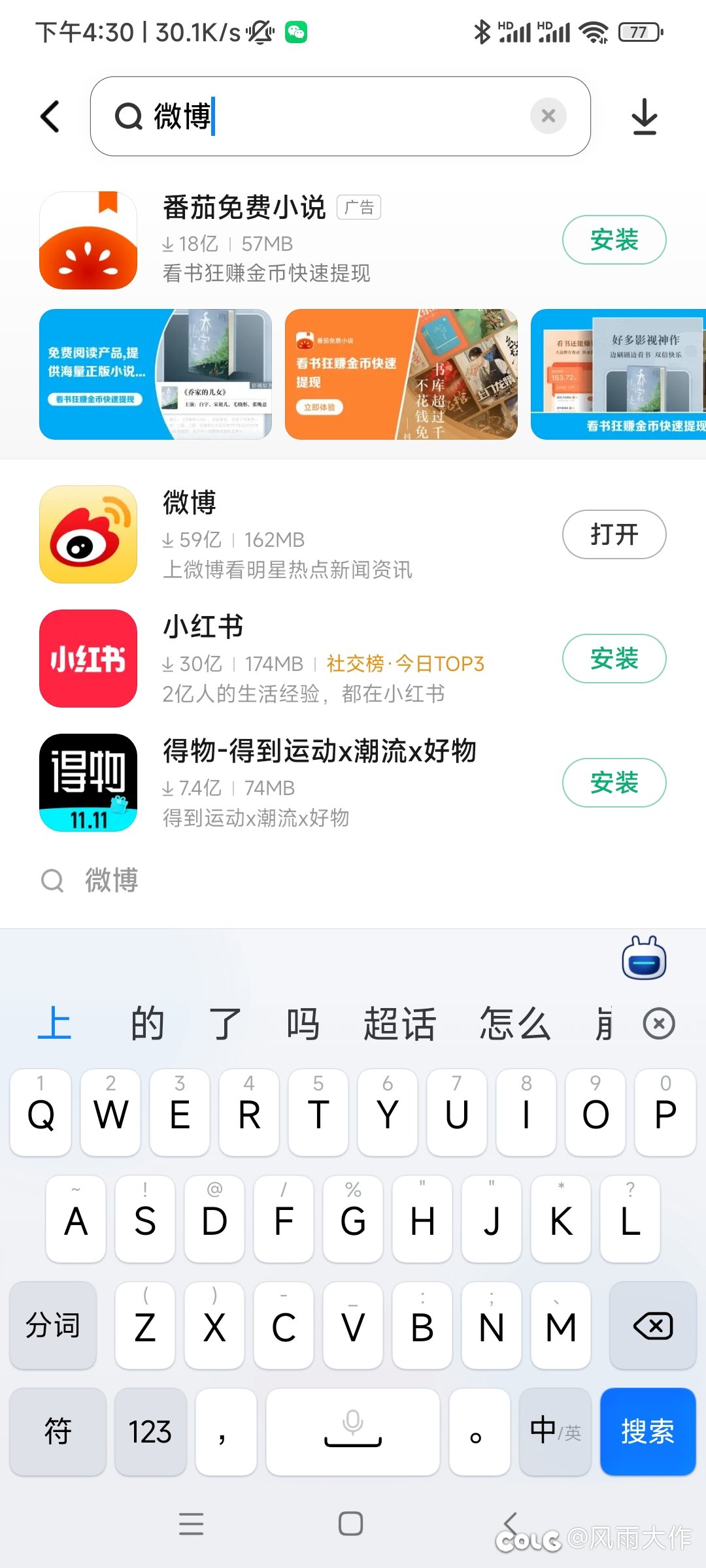
Task: Open the 得物 app listing
Action: click(294, 783)
